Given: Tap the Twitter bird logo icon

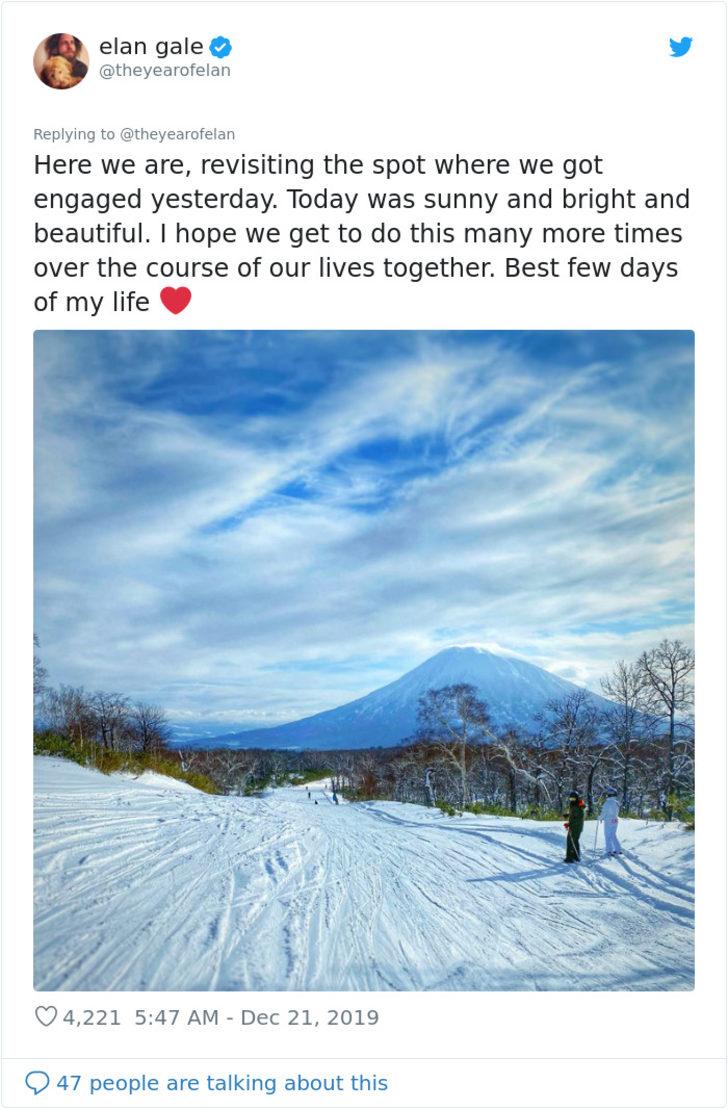Looking at the screenshot, I should [x=681, y=46].
